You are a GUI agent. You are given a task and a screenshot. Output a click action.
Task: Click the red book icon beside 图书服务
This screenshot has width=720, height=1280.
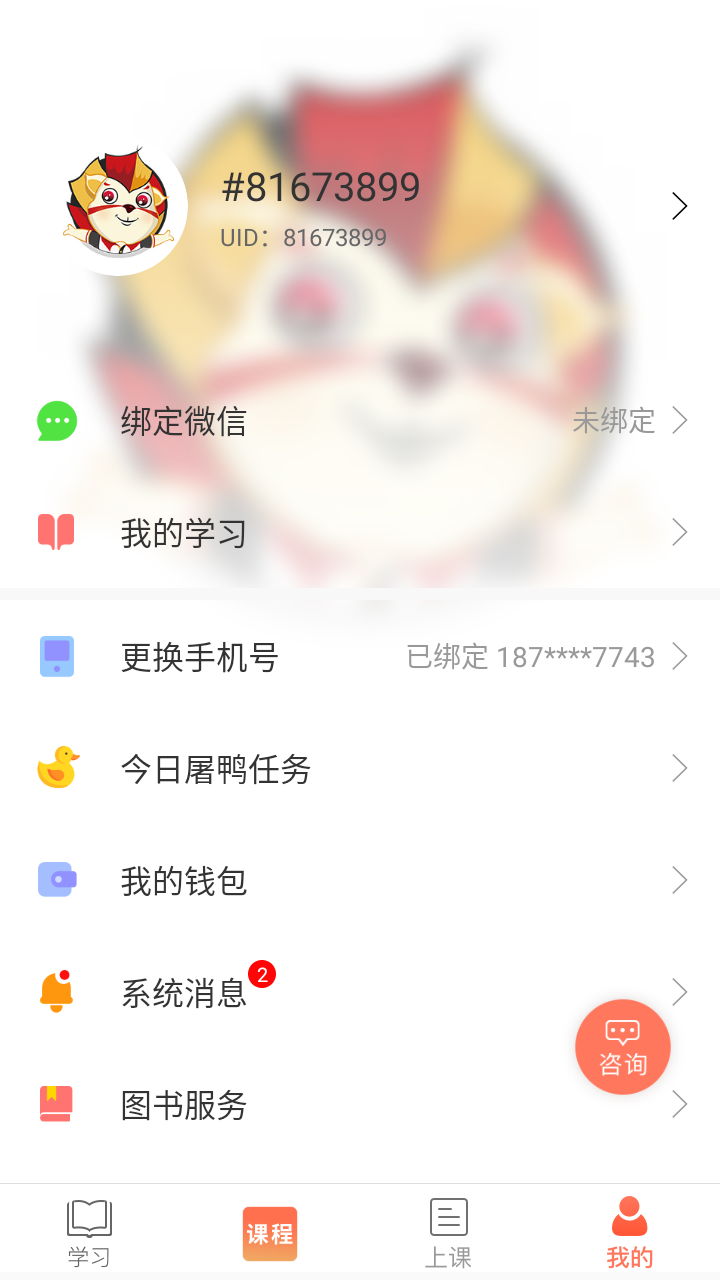[x=57, y=1105]
